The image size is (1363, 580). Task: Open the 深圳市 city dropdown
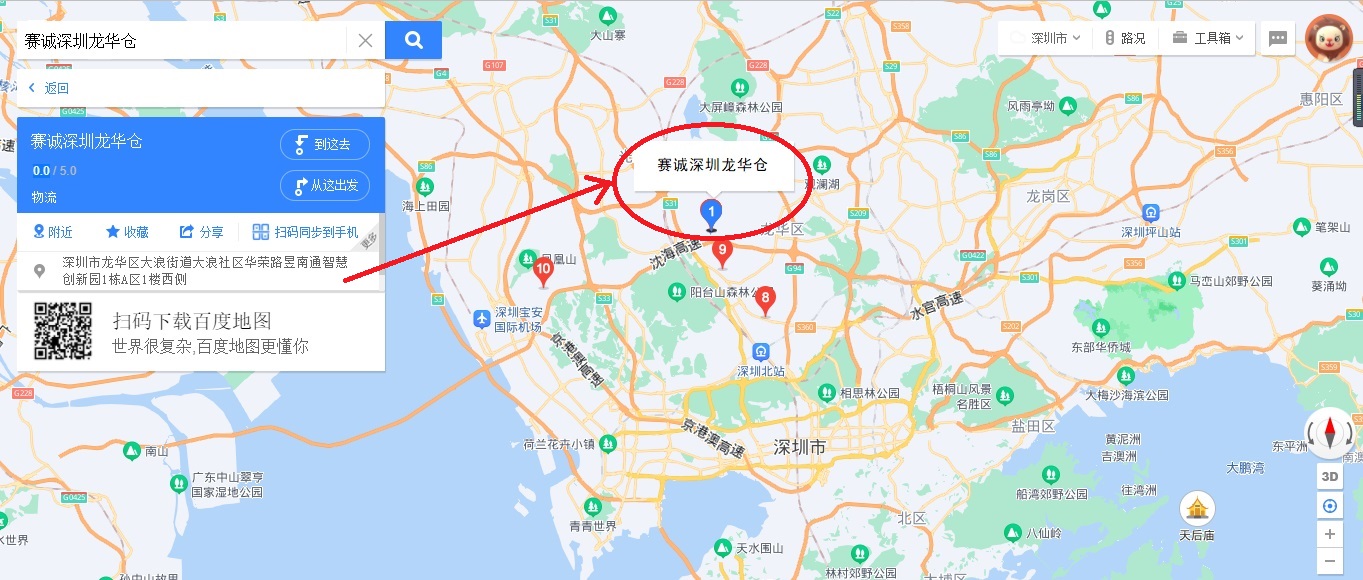(x=1047, y=39)
